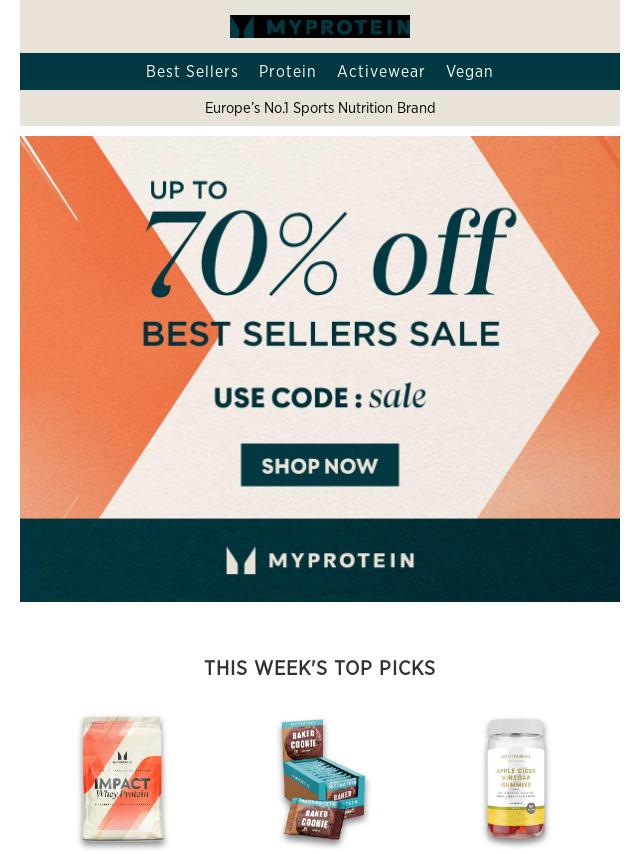View the Impact Whey Protein product
Viewport: 640px width, 854px height.
tap(123, 780)
